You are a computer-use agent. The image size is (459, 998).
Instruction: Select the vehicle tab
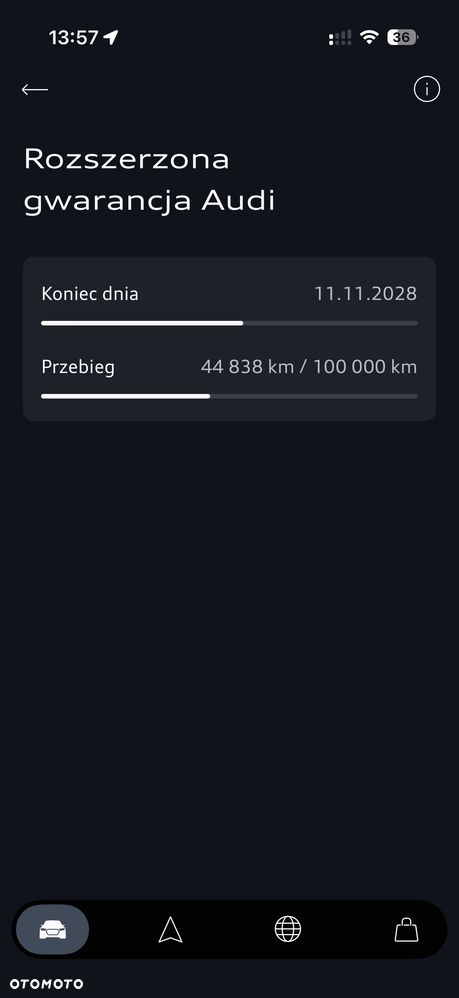tap(53, 930)
